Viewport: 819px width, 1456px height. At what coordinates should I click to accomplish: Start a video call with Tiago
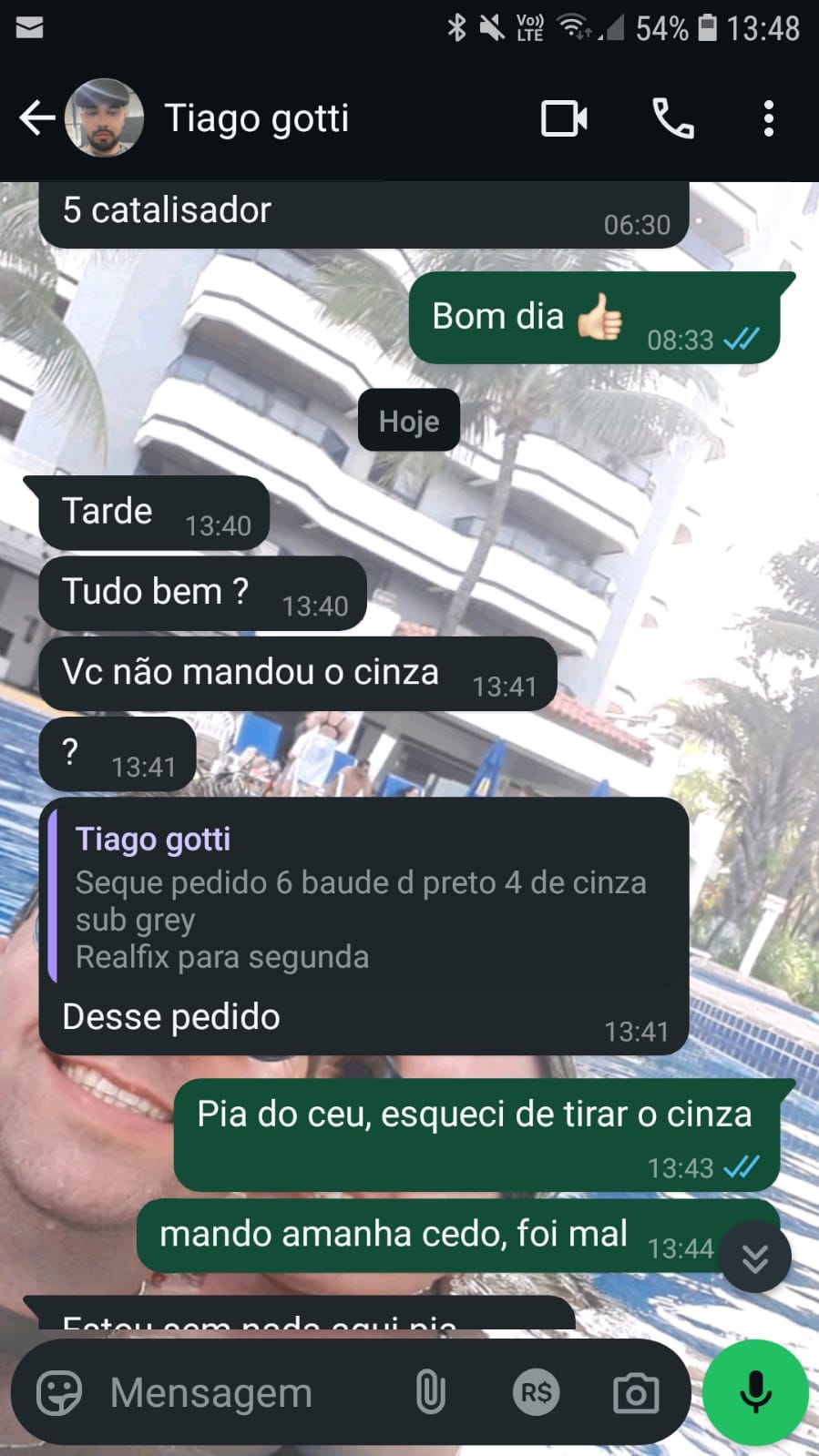(564, 118)
